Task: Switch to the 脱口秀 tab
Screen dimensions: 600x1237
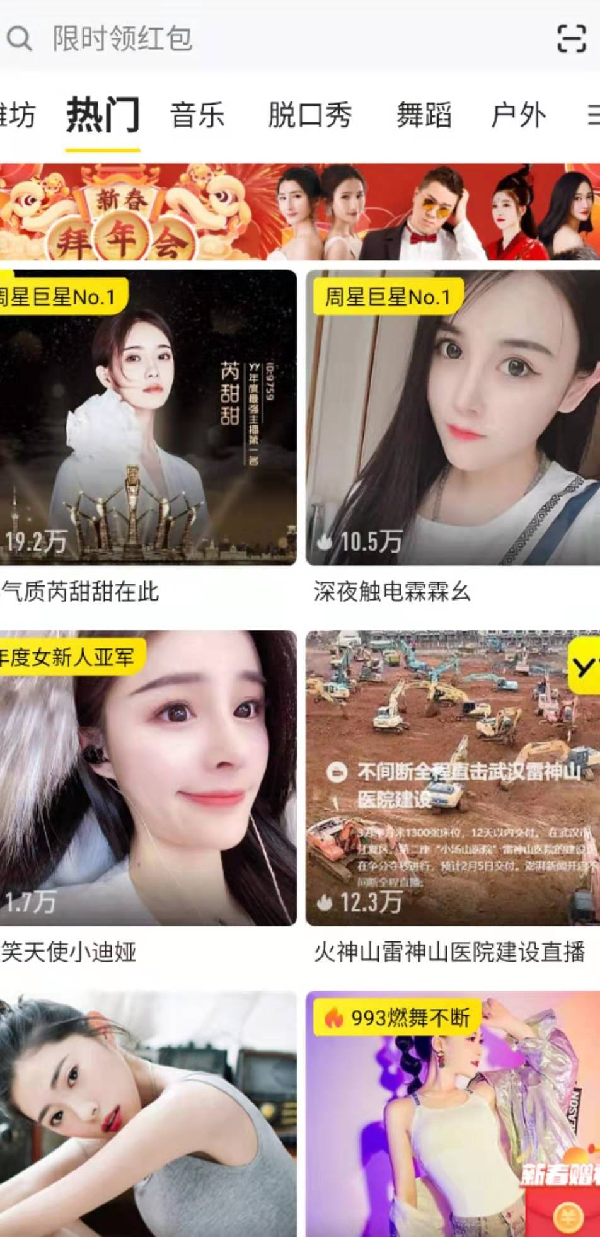Action: (310, 115)
